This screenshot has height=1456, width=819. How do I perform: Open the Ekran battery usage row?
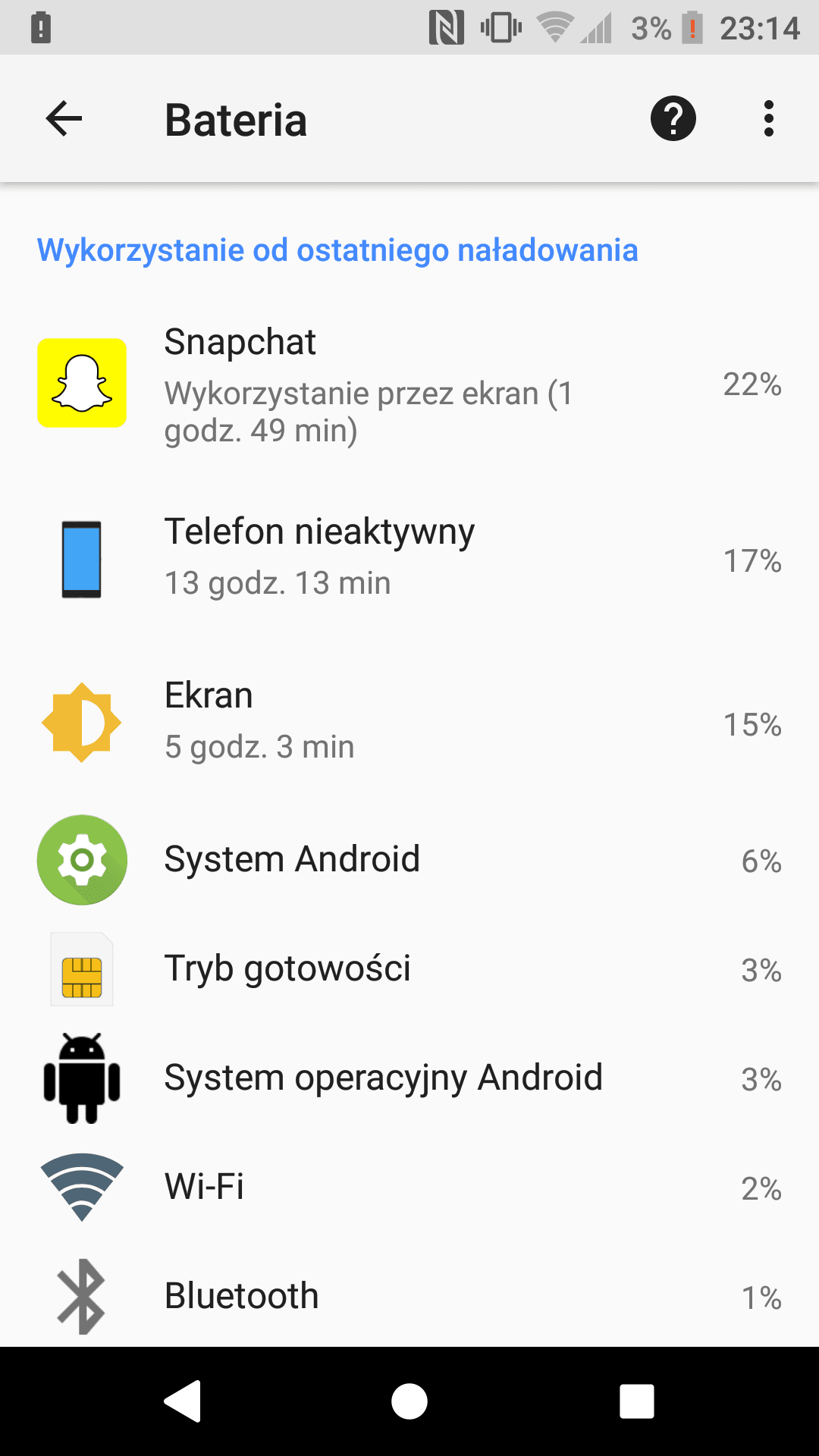pyautogui.click(x=409, y=723)
